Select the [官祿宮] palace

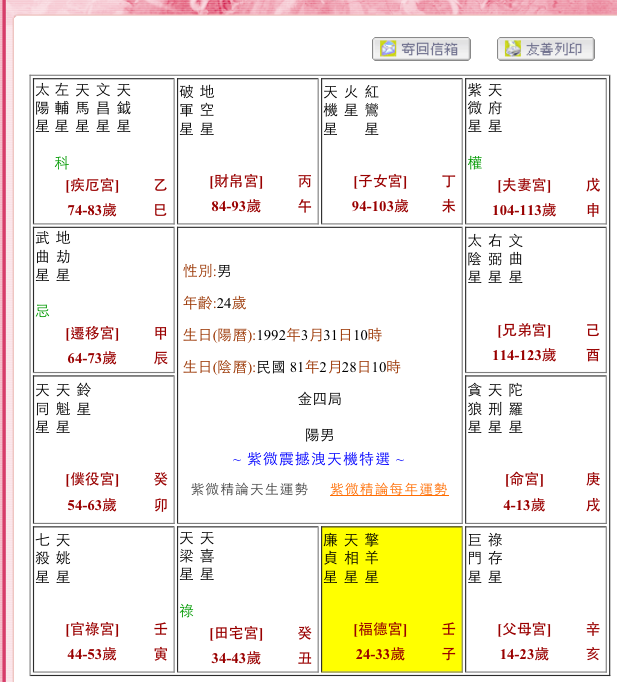click(92, 629)
